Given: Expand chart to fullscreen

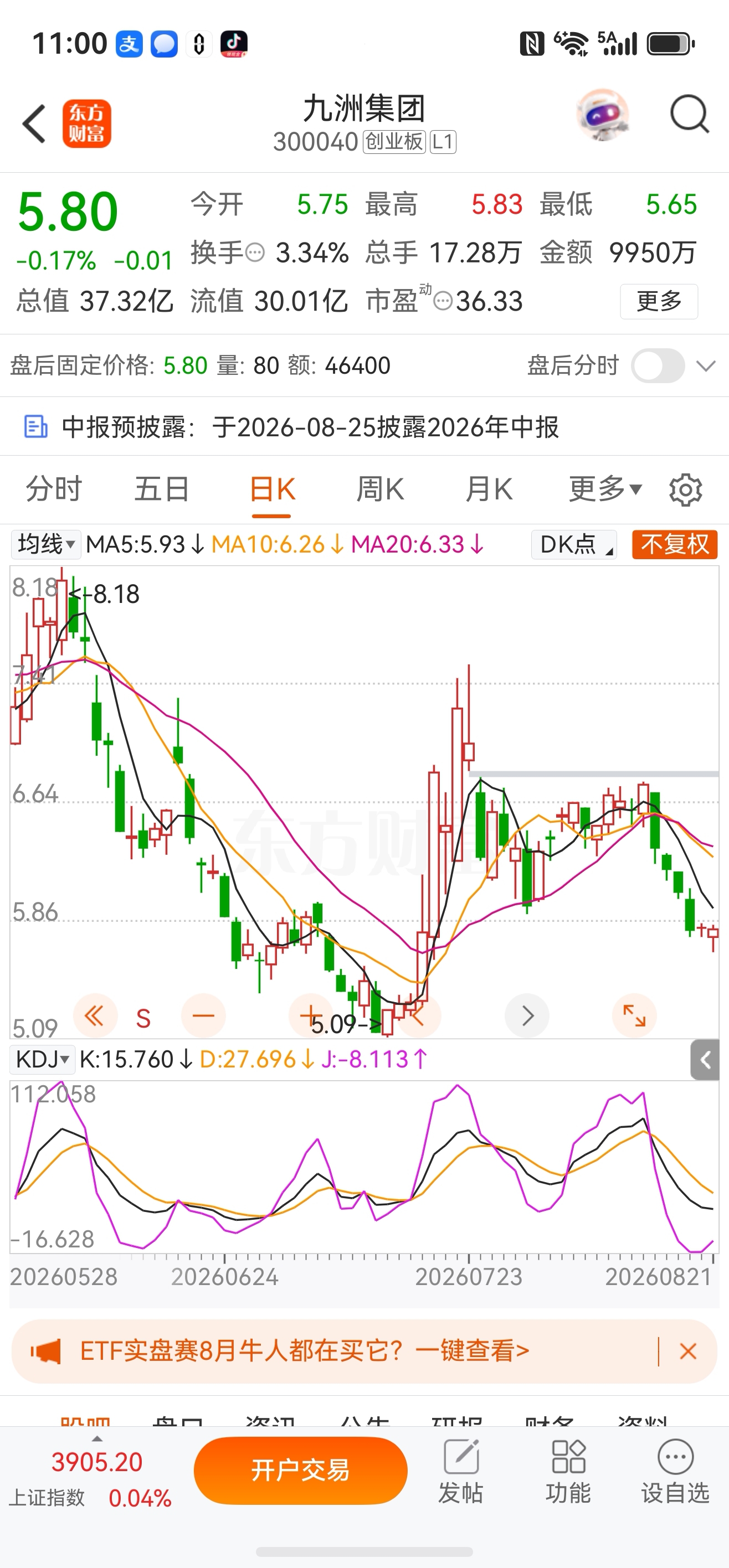Looking at the screenshot, I should click(x=634, y=1015).
